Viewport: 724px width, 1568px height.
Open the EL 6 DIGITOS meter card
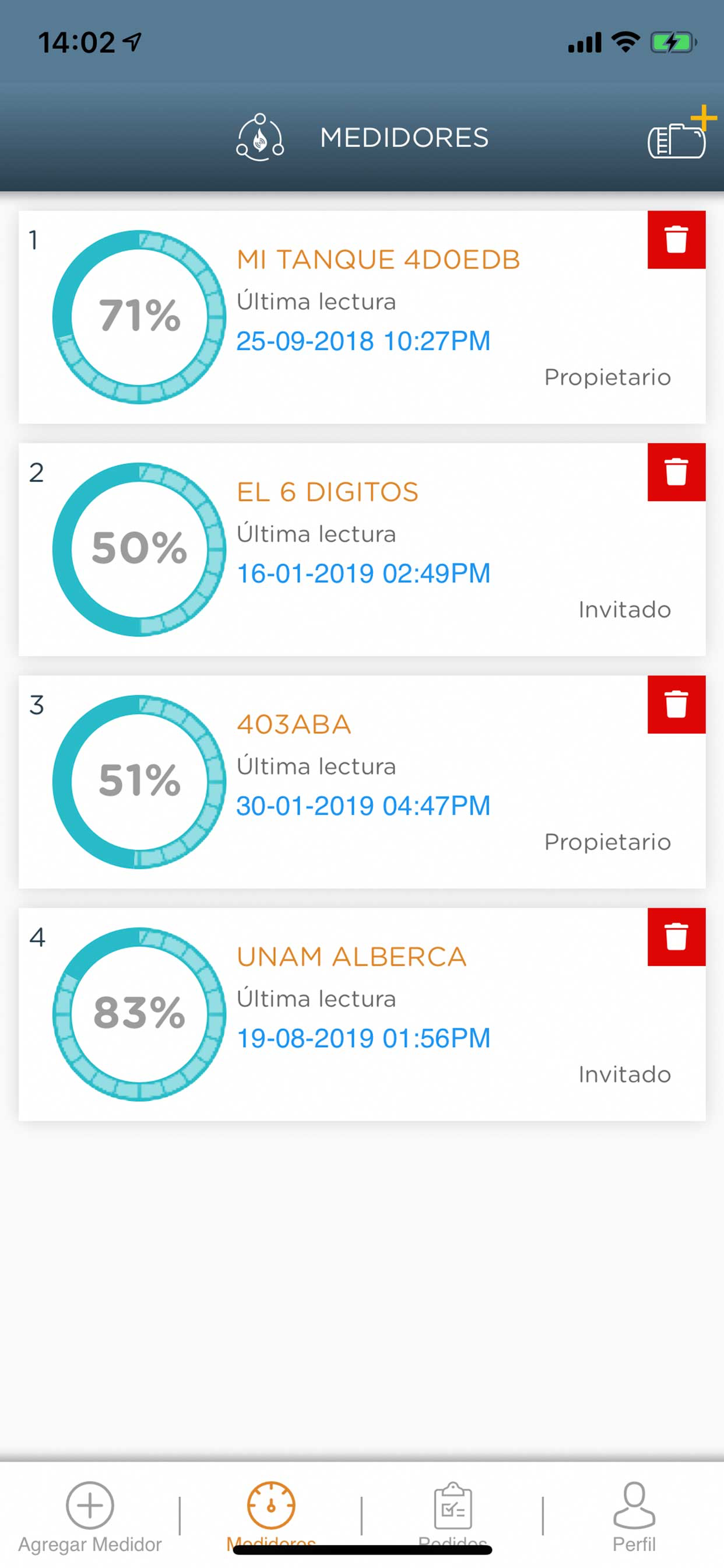pos(362,549)
